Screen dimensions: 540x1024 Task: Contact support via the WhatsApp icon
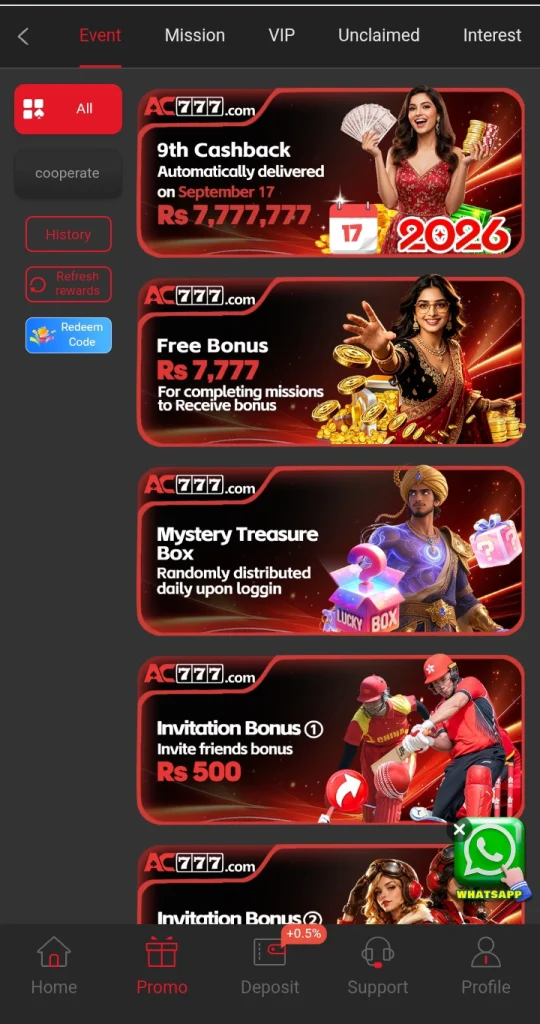tap(490, 857)
